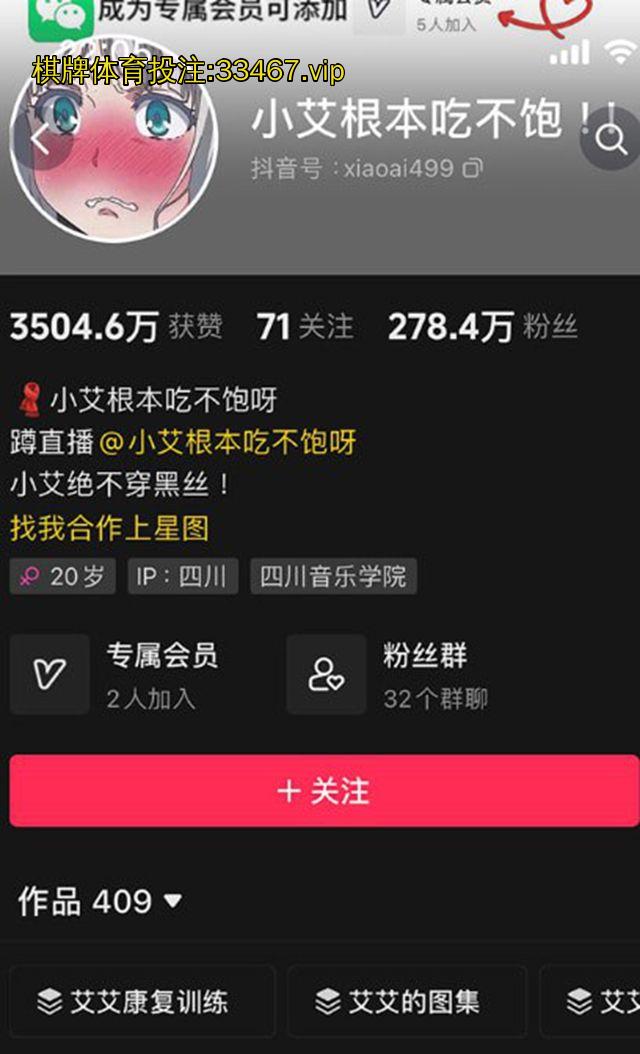Screen dimensions: 640x1054
Task: Open the @小艾根本吃不饱呀 mention link
Action: (228, 442)
